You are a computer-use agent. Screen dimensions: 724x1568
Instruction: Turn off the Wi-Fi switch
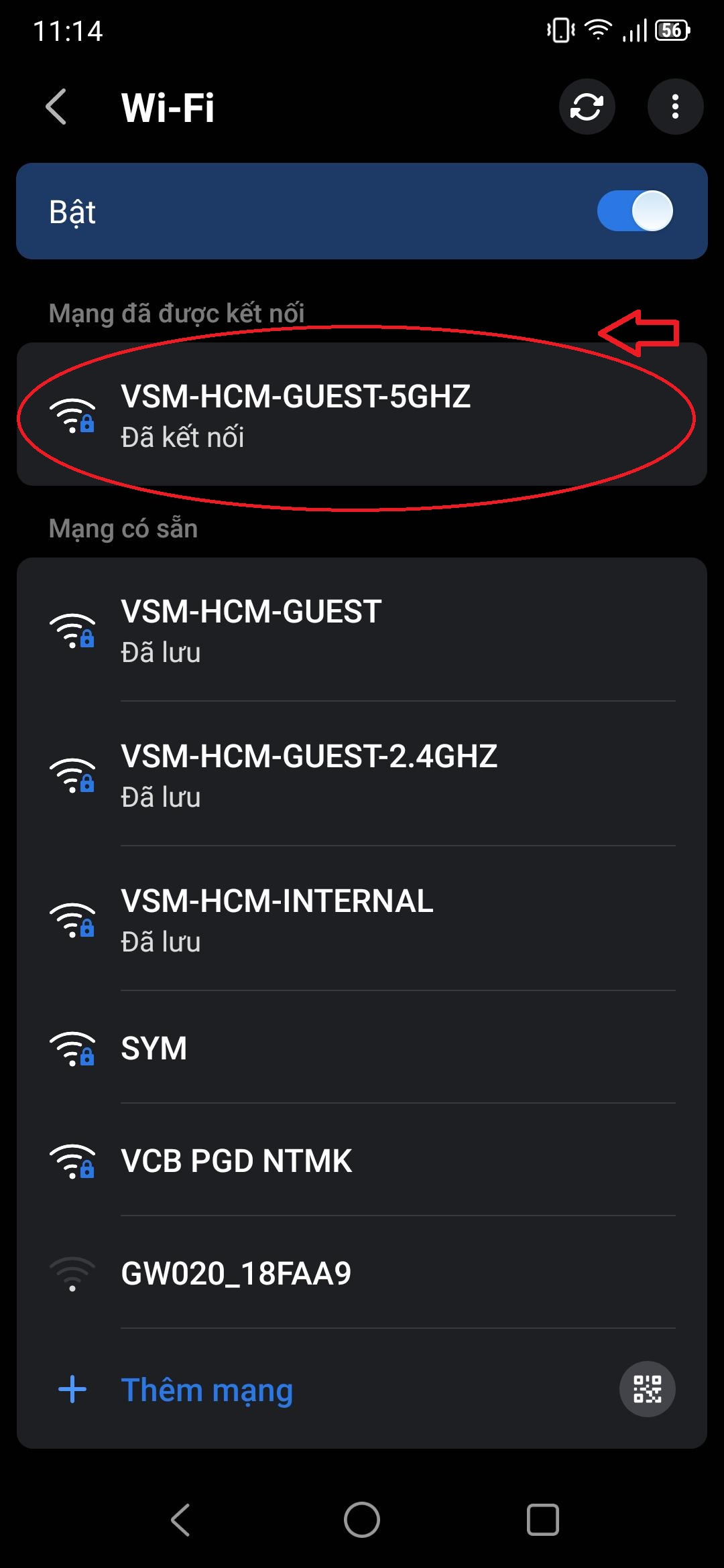click(x=635, y=211)
